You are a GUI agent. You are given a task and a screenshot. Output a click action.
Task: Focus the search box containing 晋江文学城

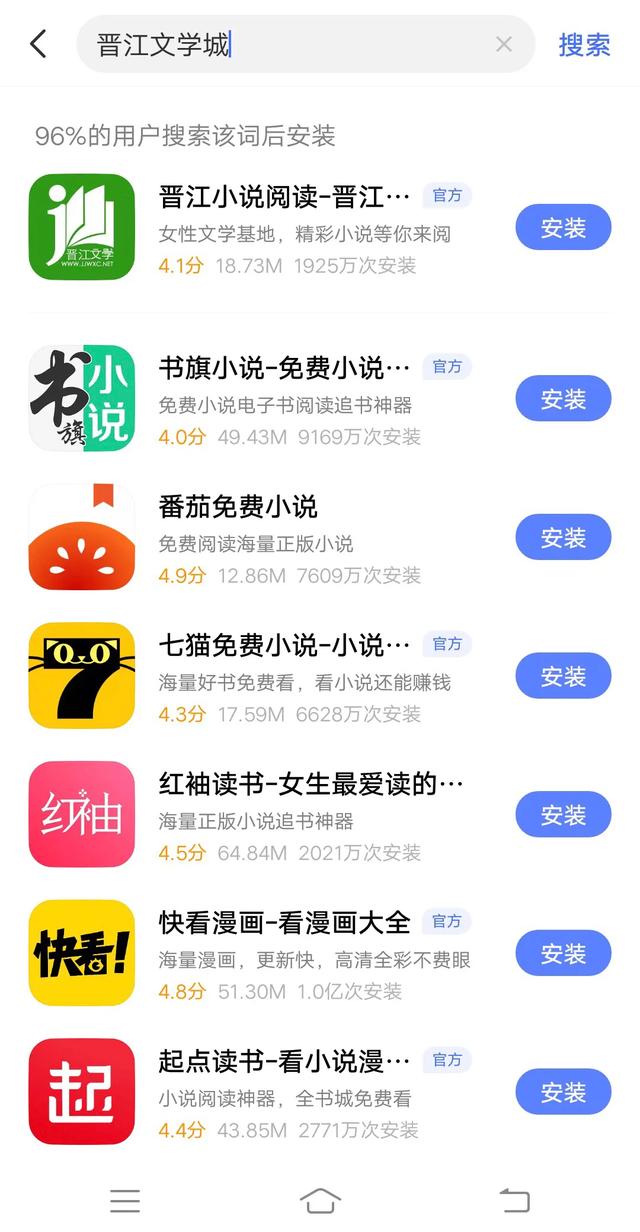[x=290, y=44]
